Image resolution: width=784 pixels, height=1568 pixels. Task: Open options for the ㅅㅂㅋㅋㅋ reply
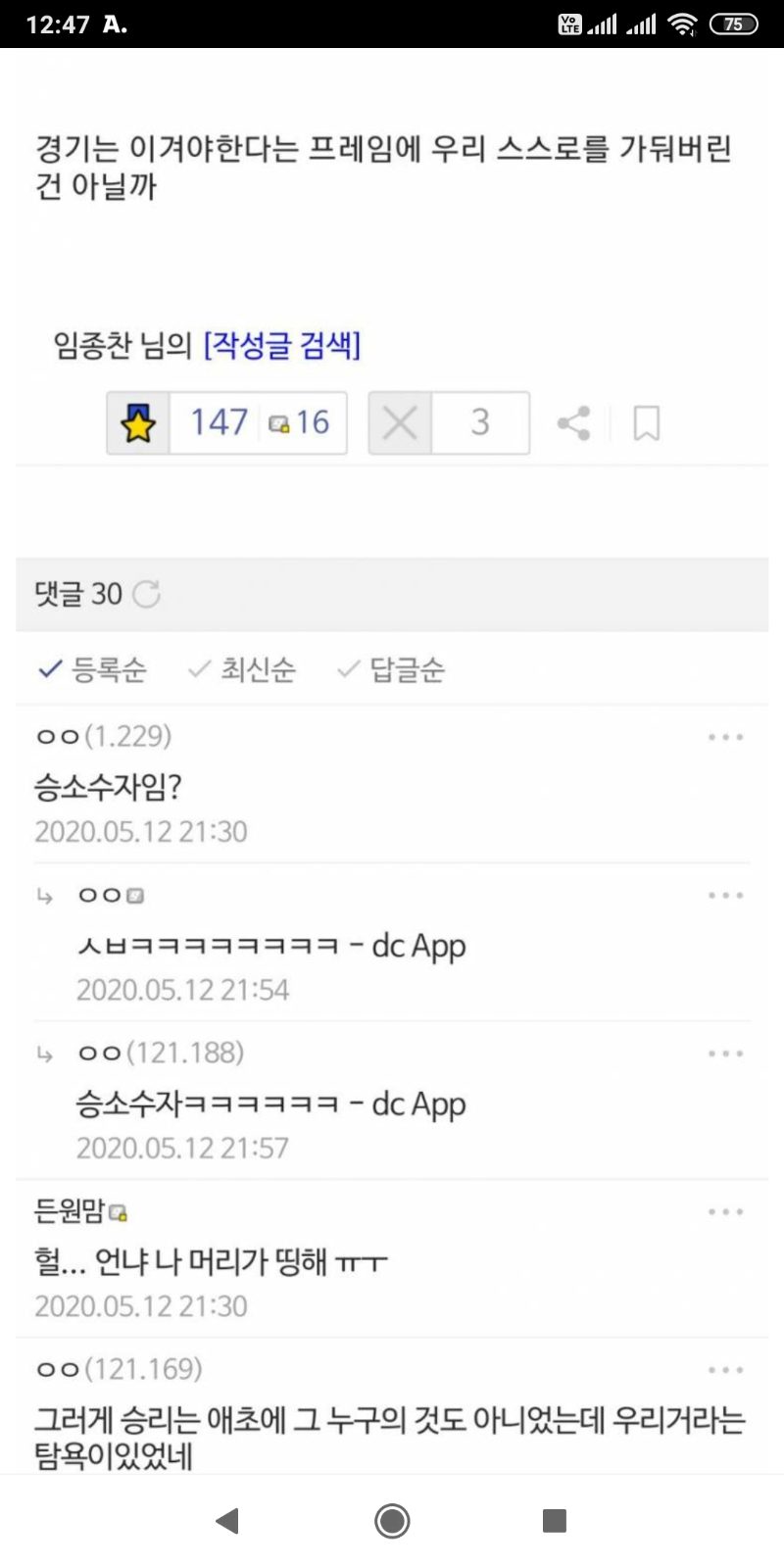(x=725, y=895)
